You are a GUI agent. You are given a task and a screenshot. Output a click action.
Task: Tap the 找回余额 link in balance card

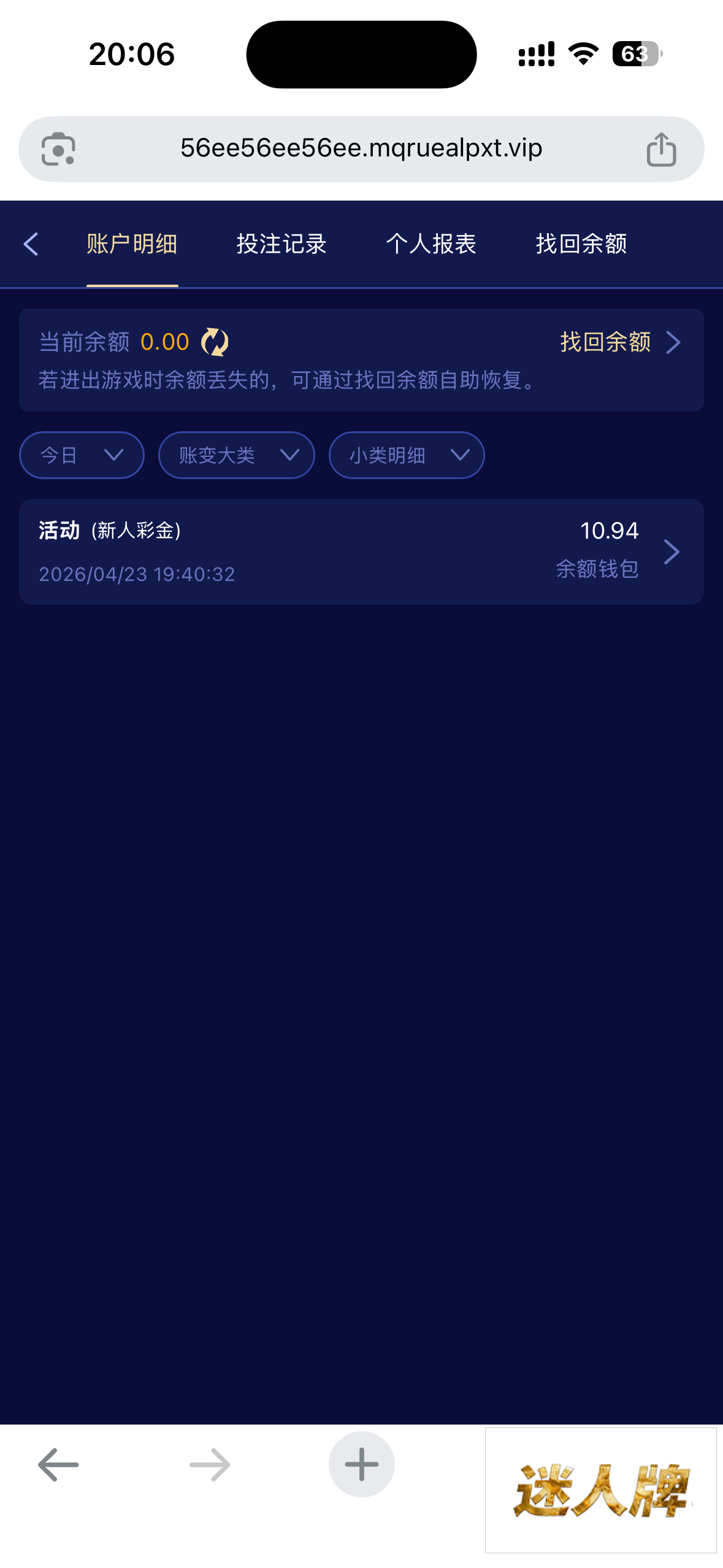[619, 342]
